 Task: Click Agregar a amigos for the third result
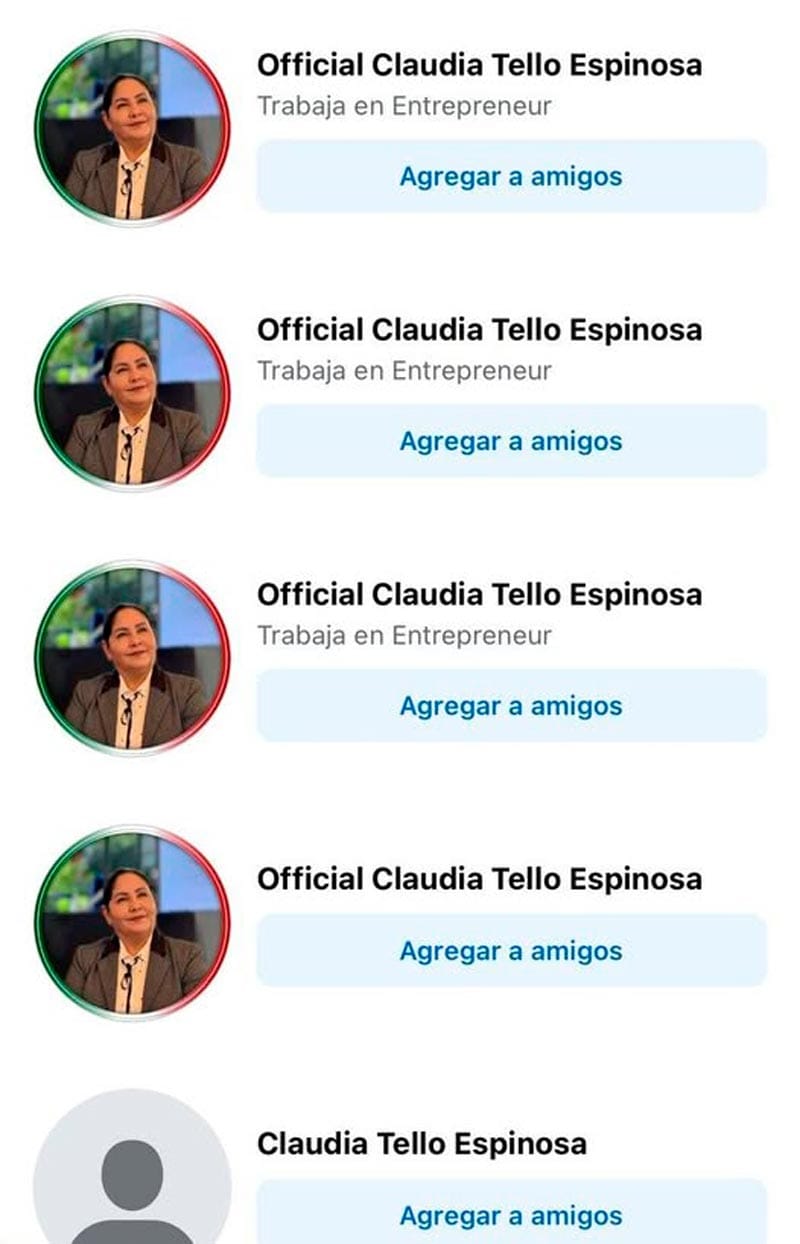510,704
